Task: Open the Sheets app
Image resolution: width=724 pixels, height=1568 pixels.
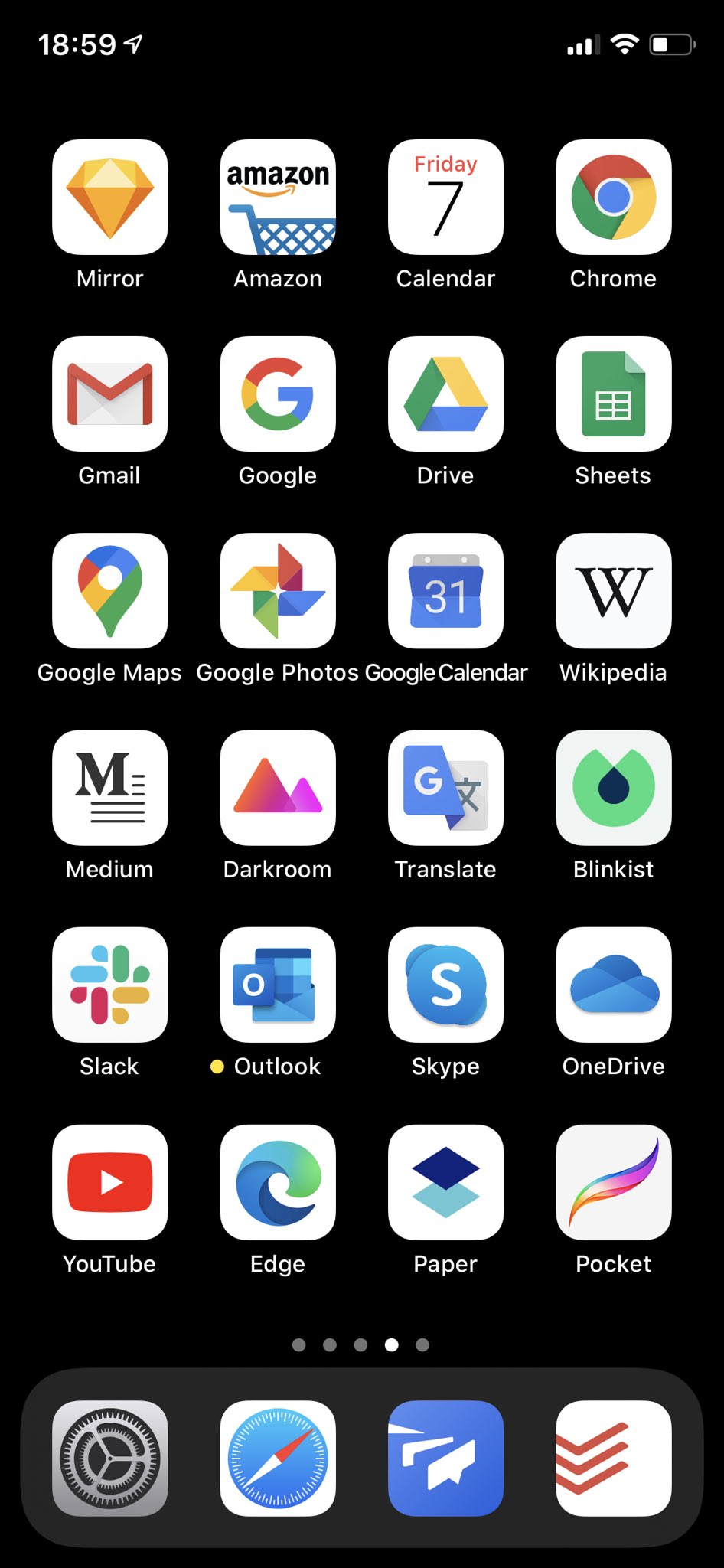Action: 613,394
